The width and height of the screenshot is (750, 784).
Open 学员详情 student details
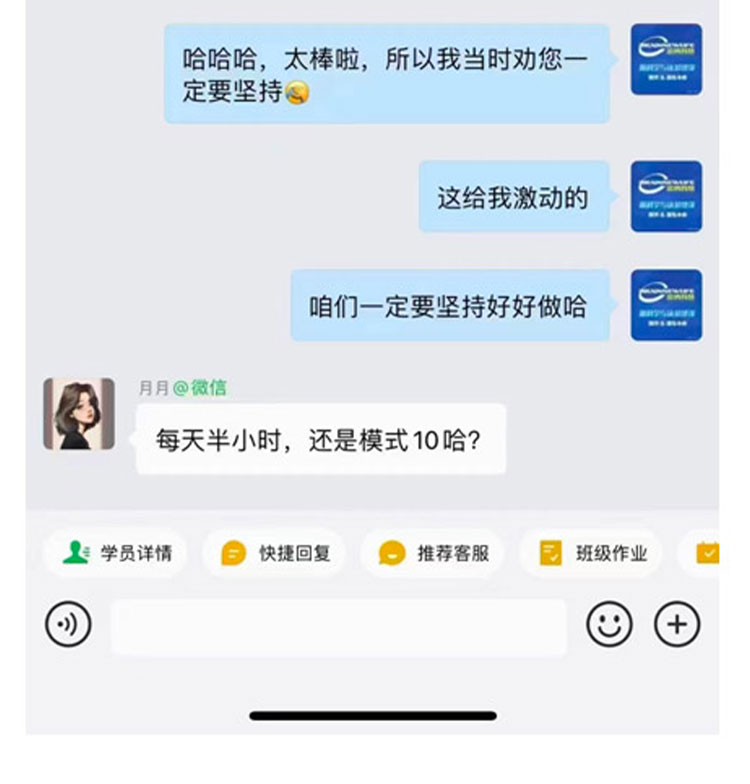[x=116, y=553]
